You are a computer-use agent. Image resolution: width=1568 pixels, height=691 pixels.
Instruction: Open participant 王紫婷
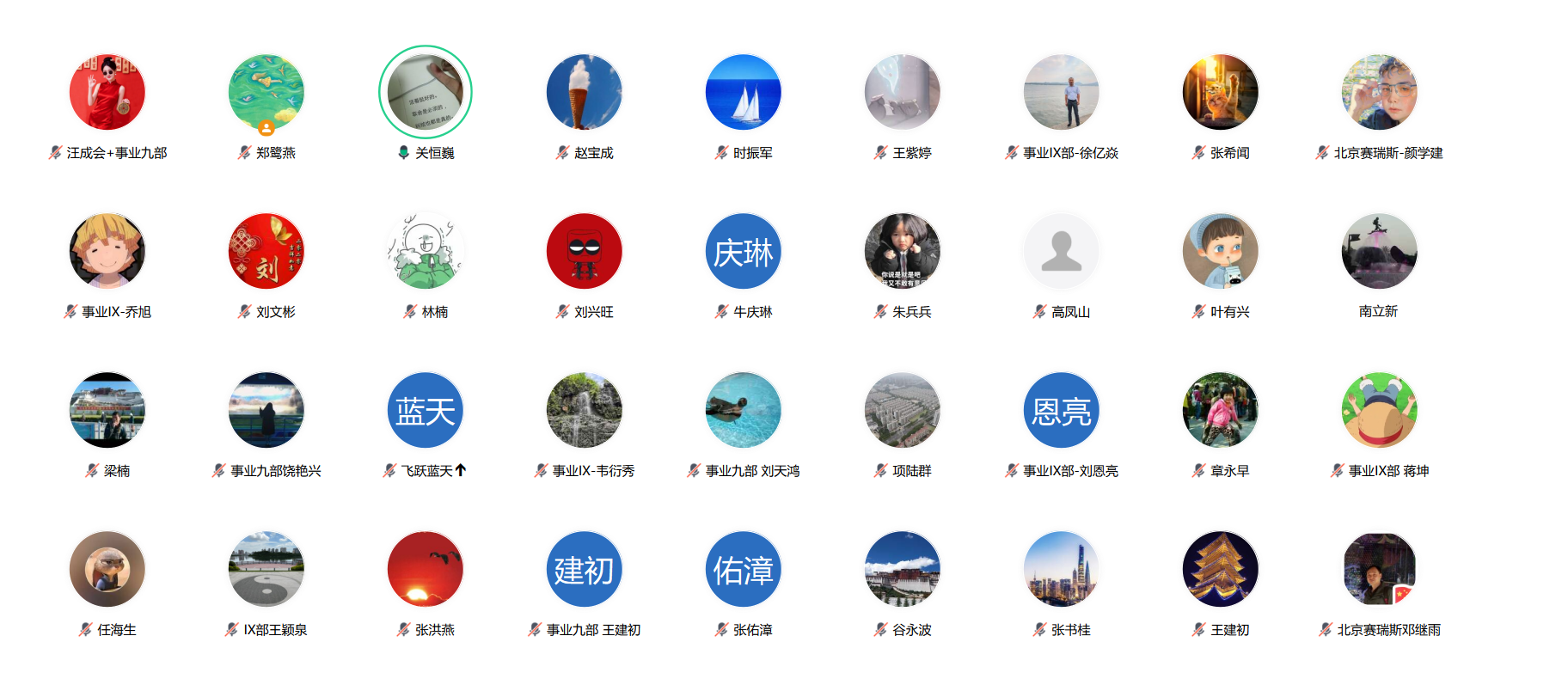903,92
